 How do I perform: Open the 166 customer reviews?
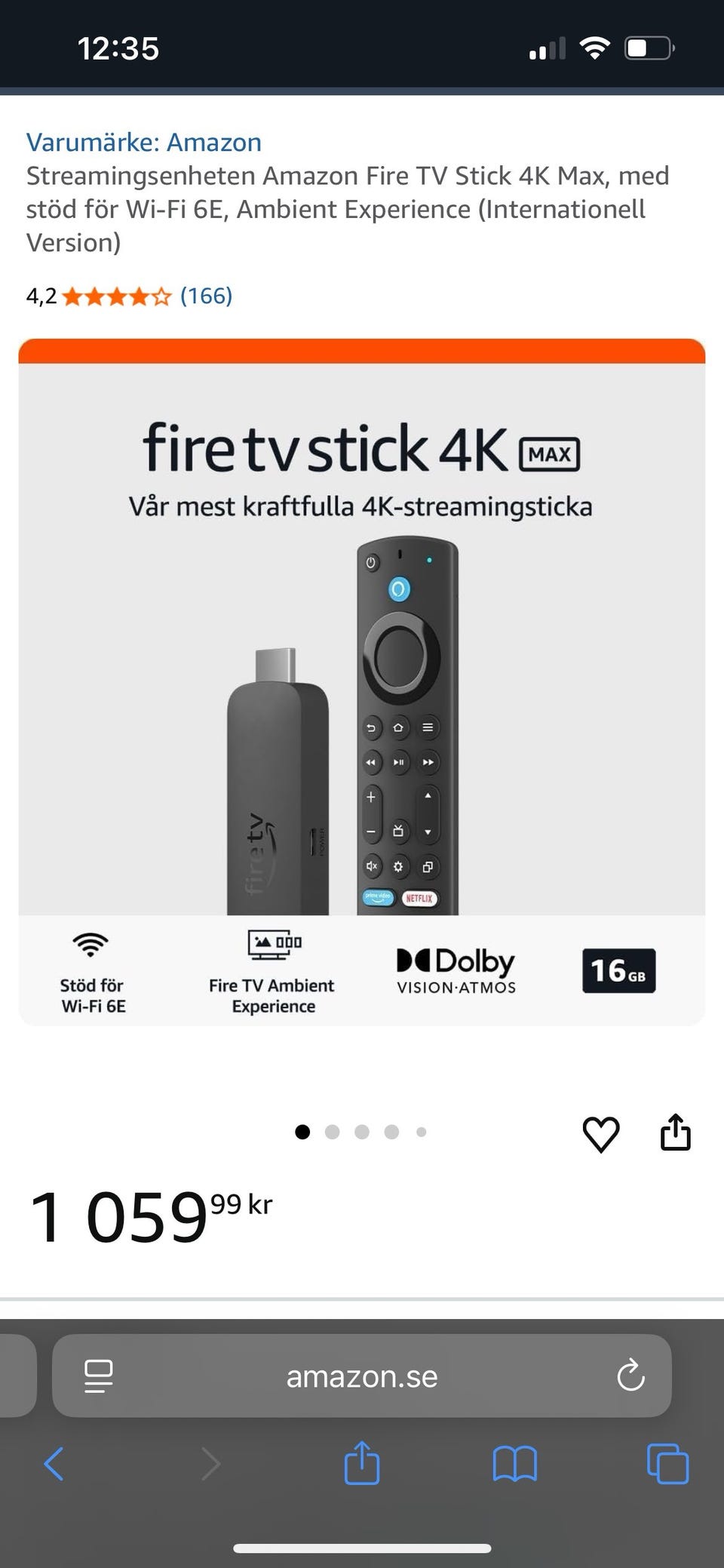click(206, 296)
